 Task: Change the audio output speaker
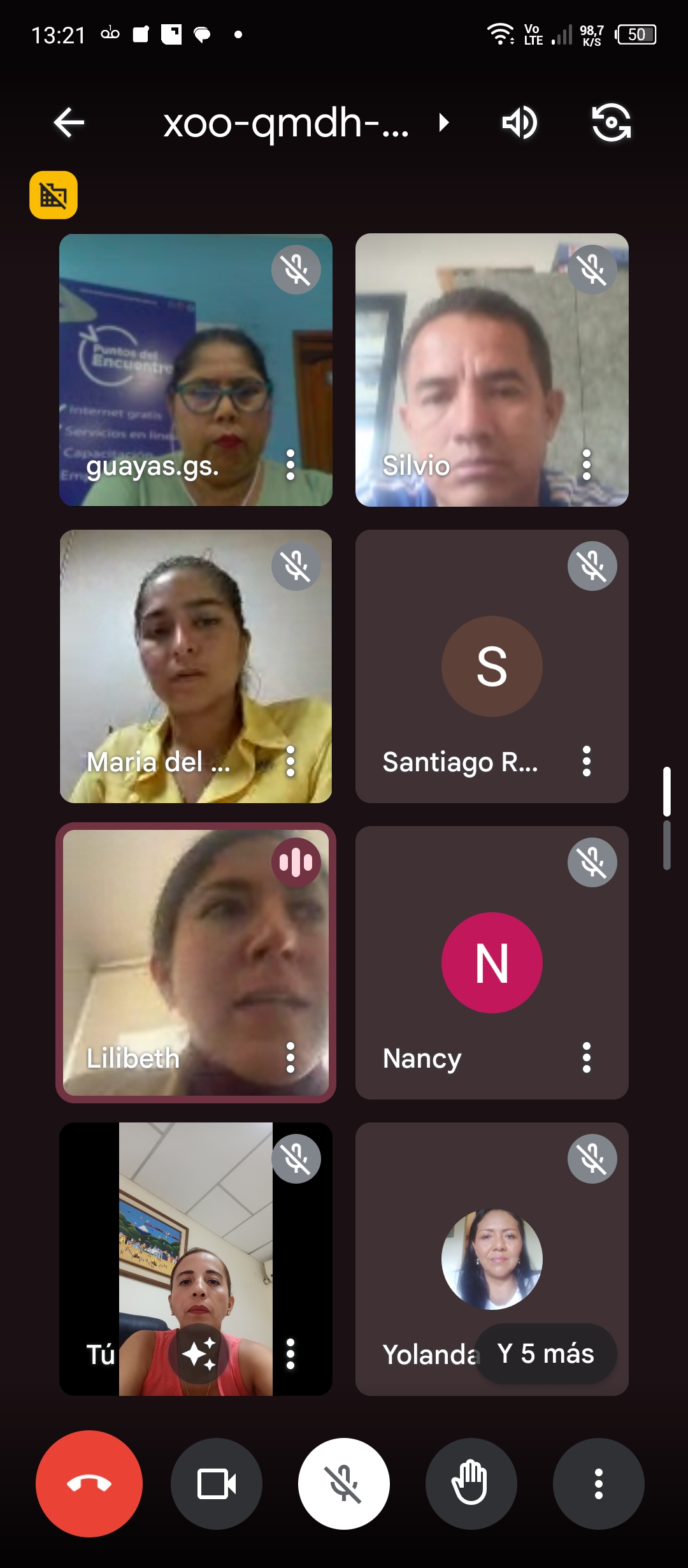pos(519,122)
